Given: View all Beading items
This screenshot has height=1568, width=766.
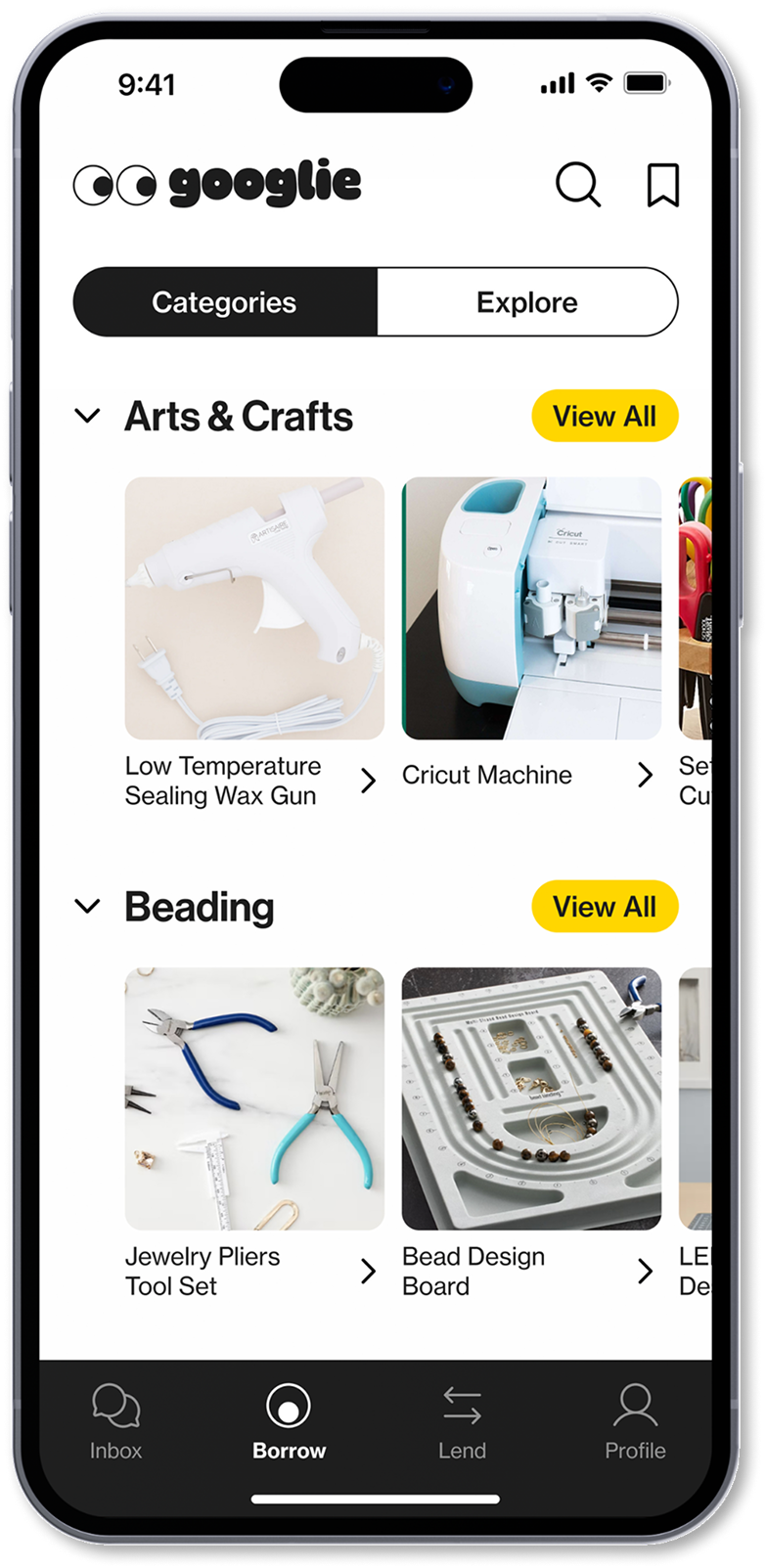Looking at the screenshot, I should click(605, 907).
